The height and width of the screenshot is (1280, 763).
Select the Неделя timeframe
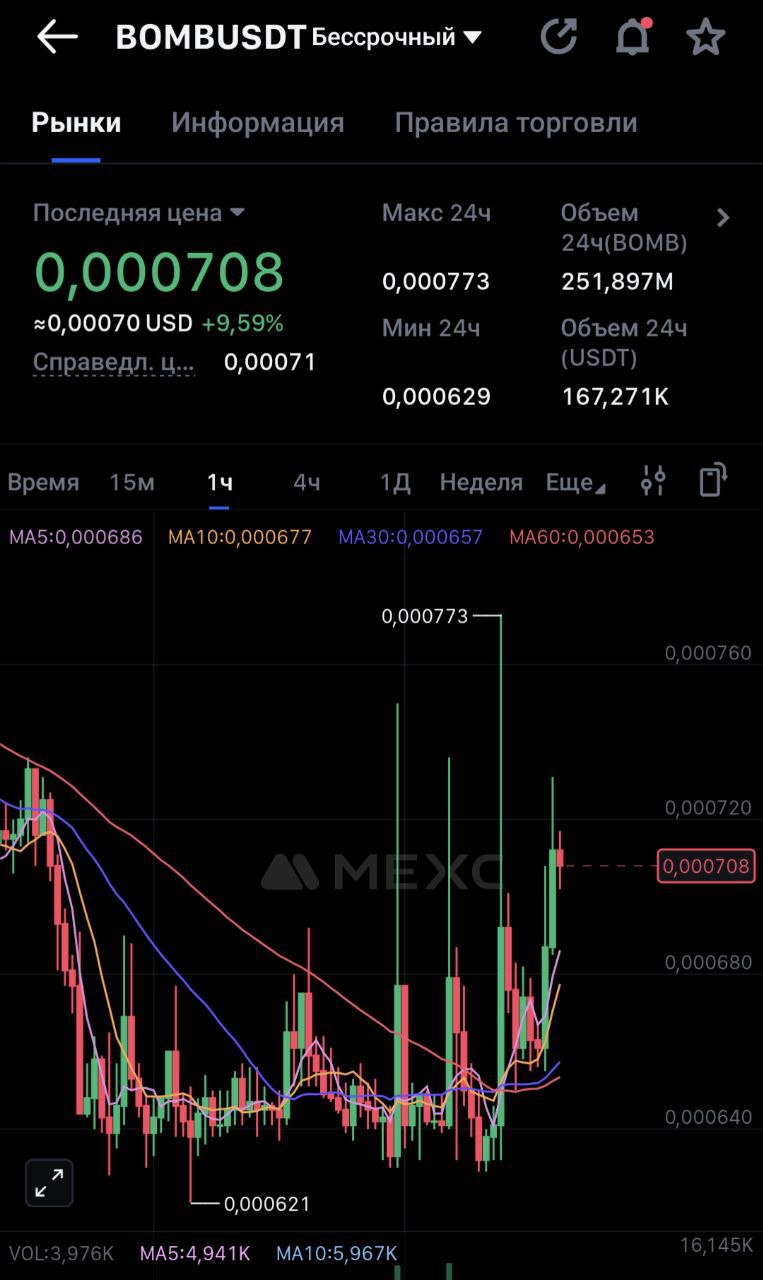pyautogui.click(x=481, y=482)
